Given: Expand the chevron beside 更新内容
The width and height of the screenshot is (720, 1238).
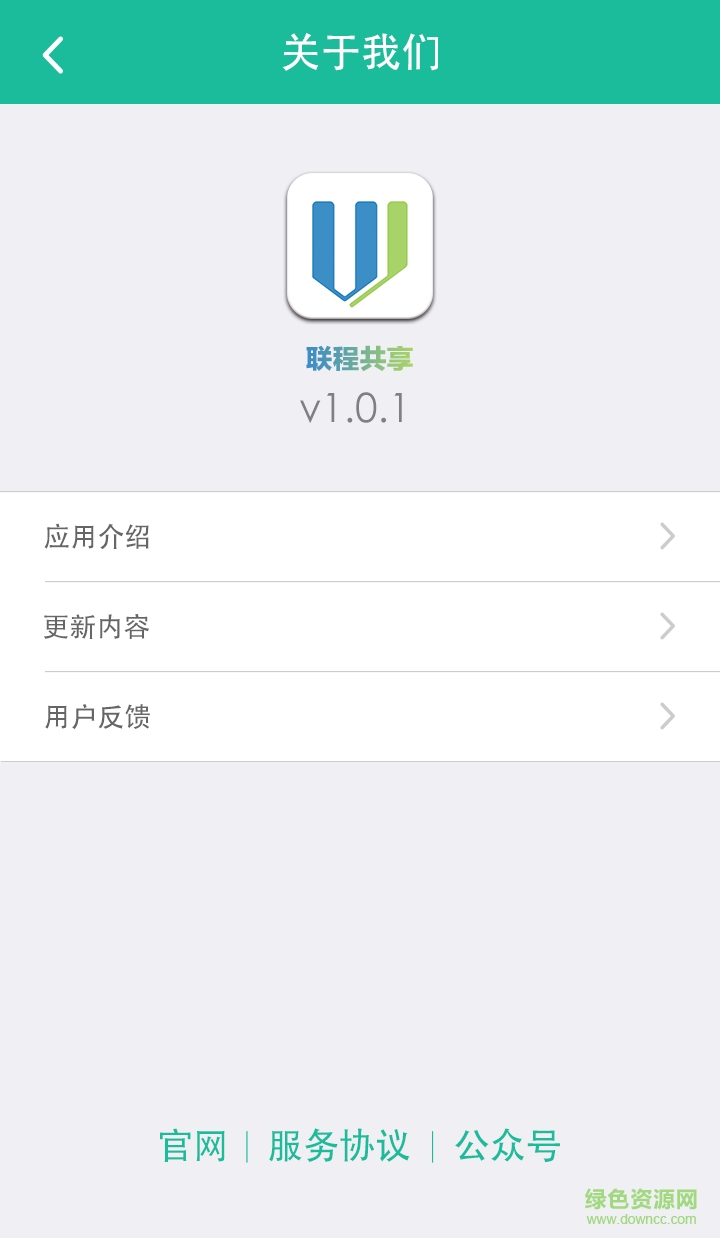Looking at the screenshot, I should pos(667,627).
